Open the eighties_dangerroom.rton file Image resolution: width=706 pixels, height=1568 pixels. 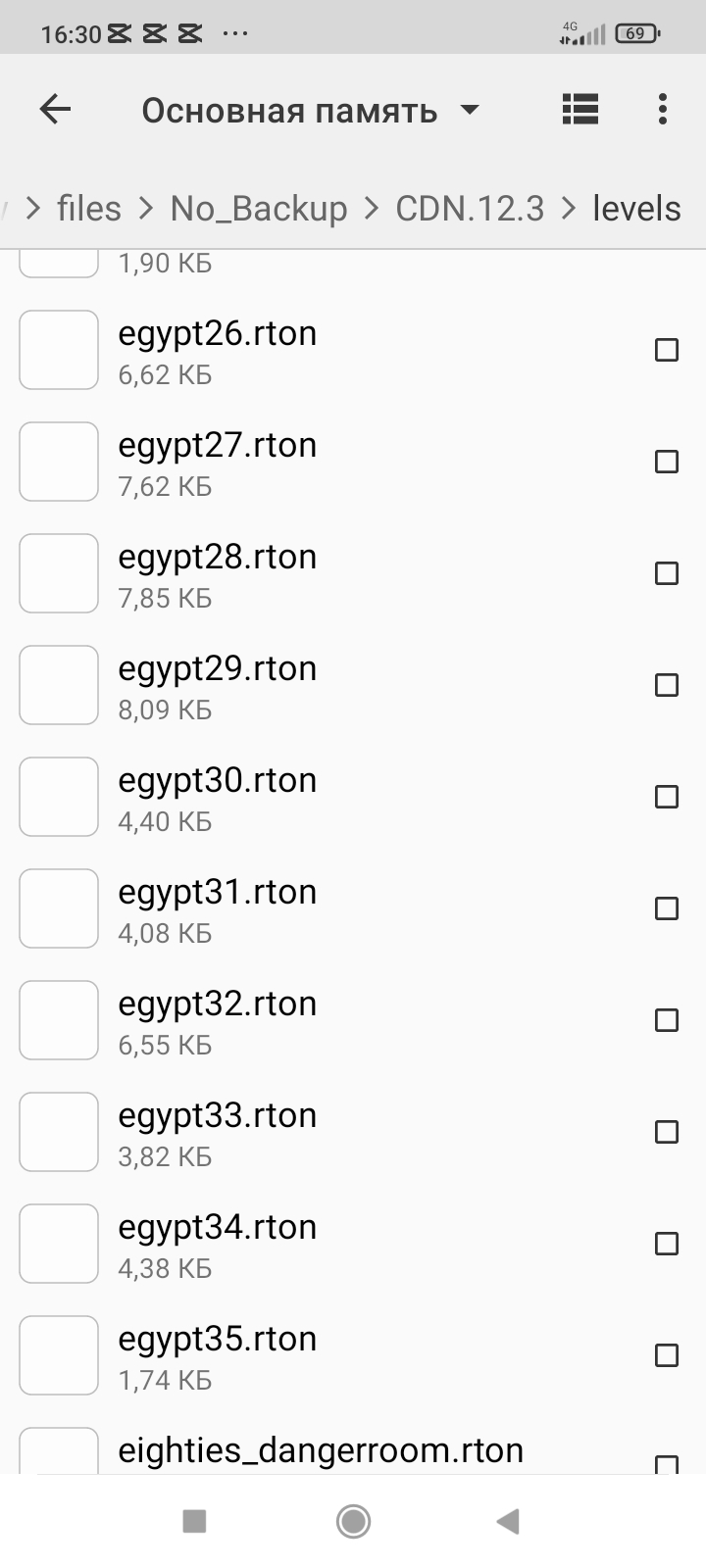(x=353, y=1449)
